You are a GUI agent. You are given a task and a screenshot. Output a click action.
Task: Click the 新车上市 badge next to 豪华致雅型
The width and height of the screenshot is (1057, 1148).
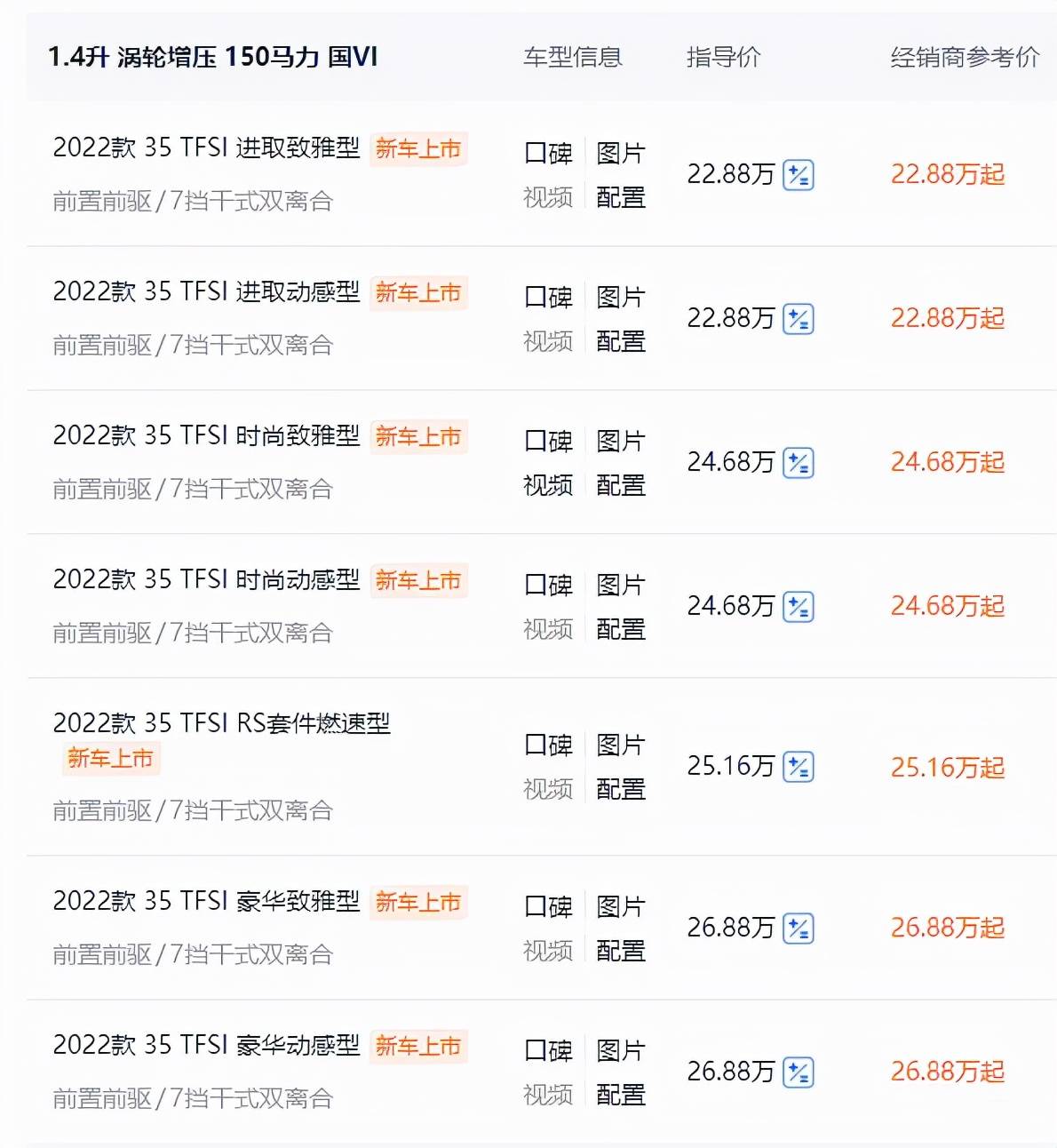(418, 903)
